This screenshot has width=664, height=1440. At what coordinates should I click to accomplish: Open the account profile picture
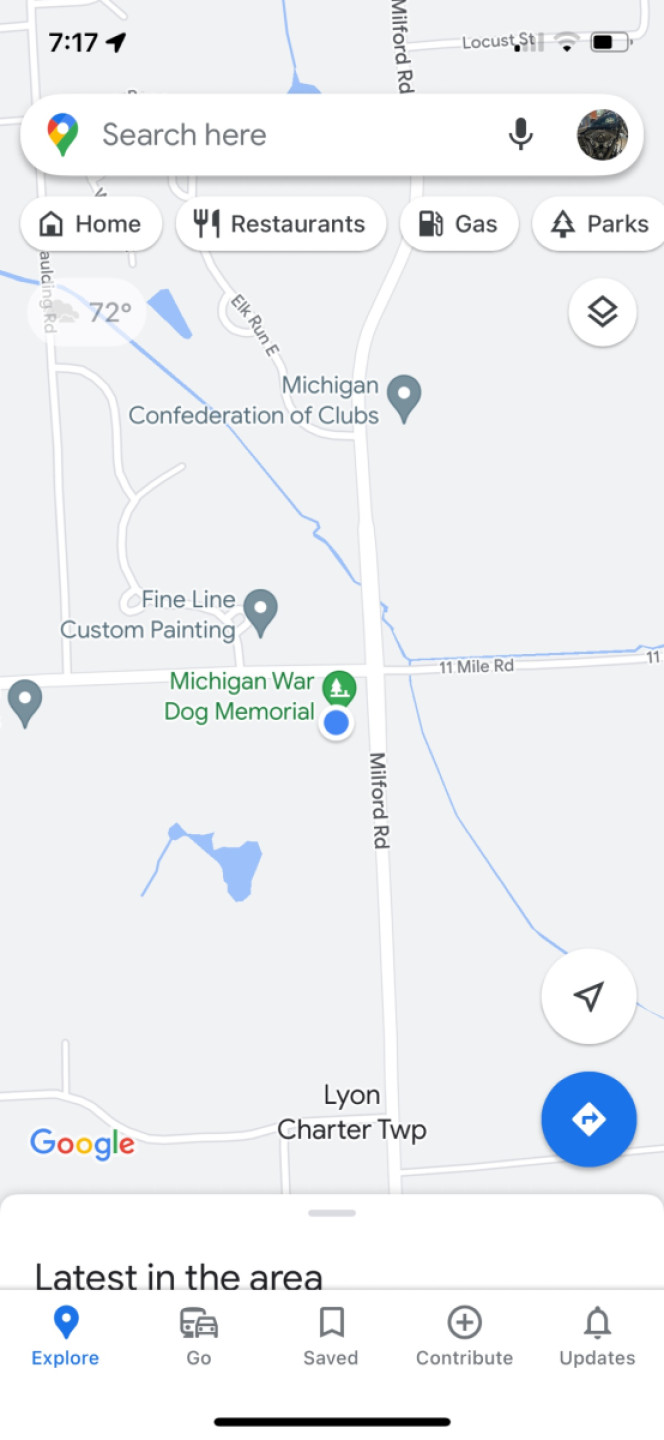[602, 135]
